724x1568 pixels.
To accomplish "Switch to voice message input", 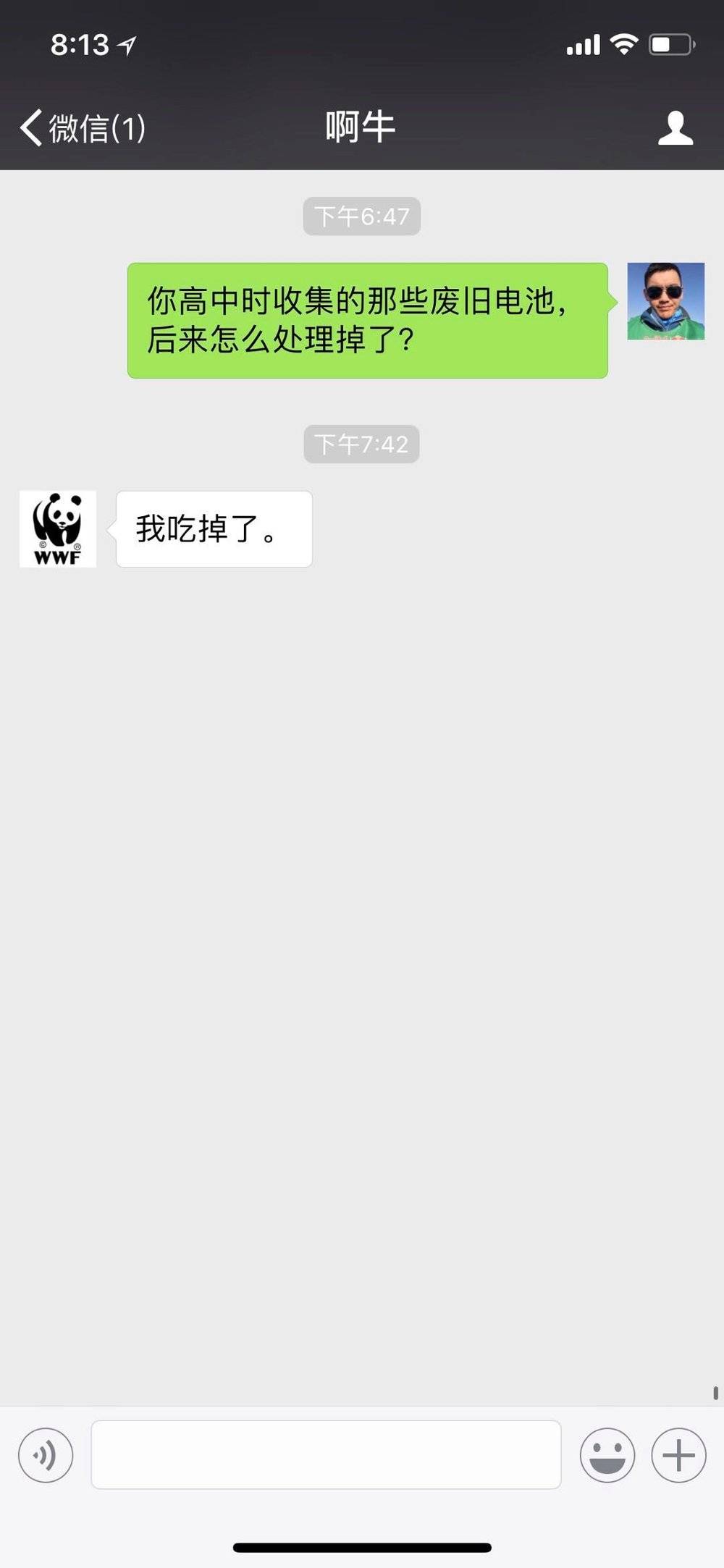I will coord(46,1455).
